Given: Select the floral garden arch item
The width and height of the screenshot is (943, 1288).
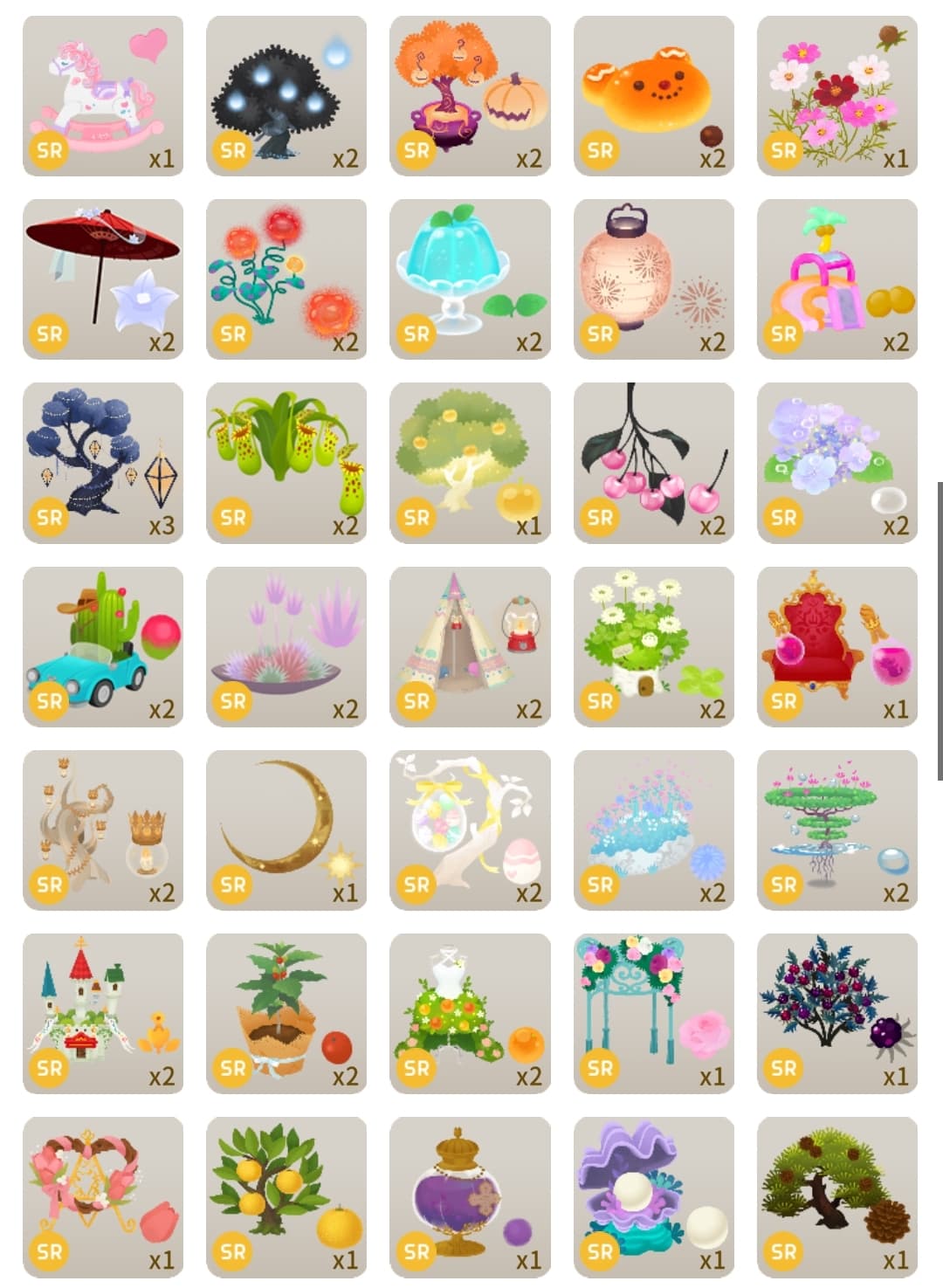Looking at the screenshot, I should coord(653,1013).
